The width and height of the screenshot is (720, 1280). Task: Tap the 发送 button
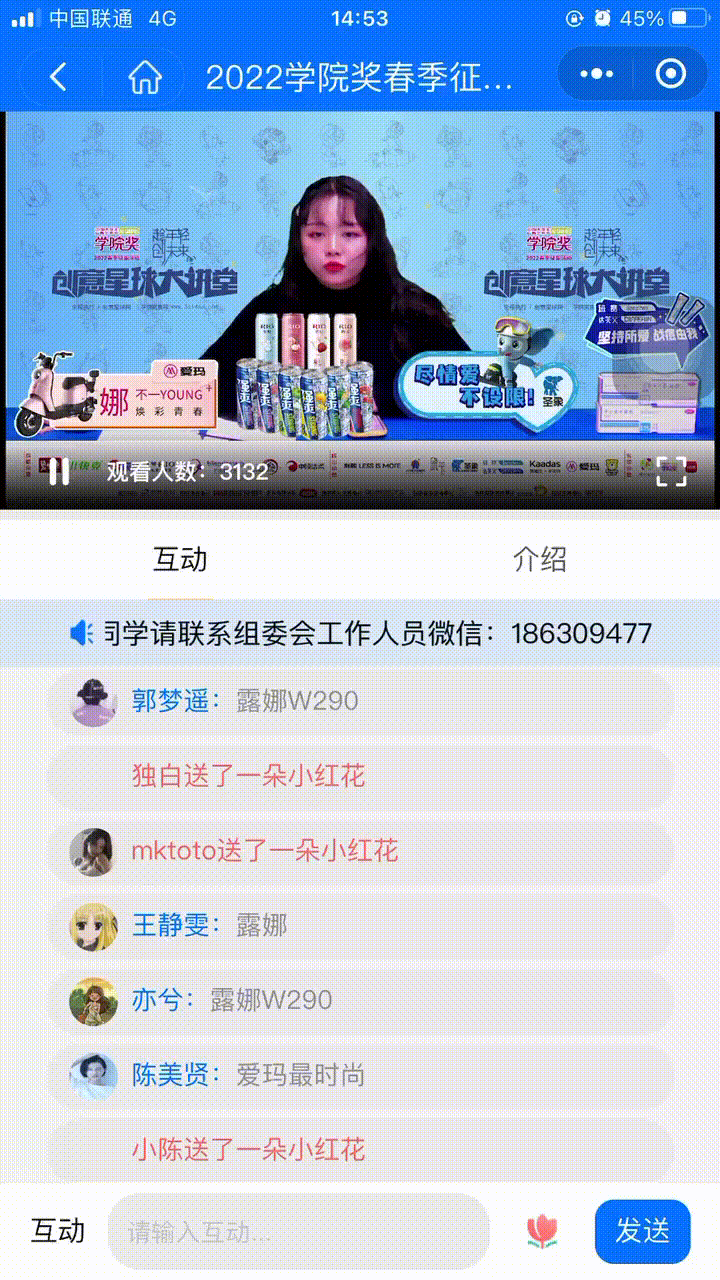(642, 1231)
